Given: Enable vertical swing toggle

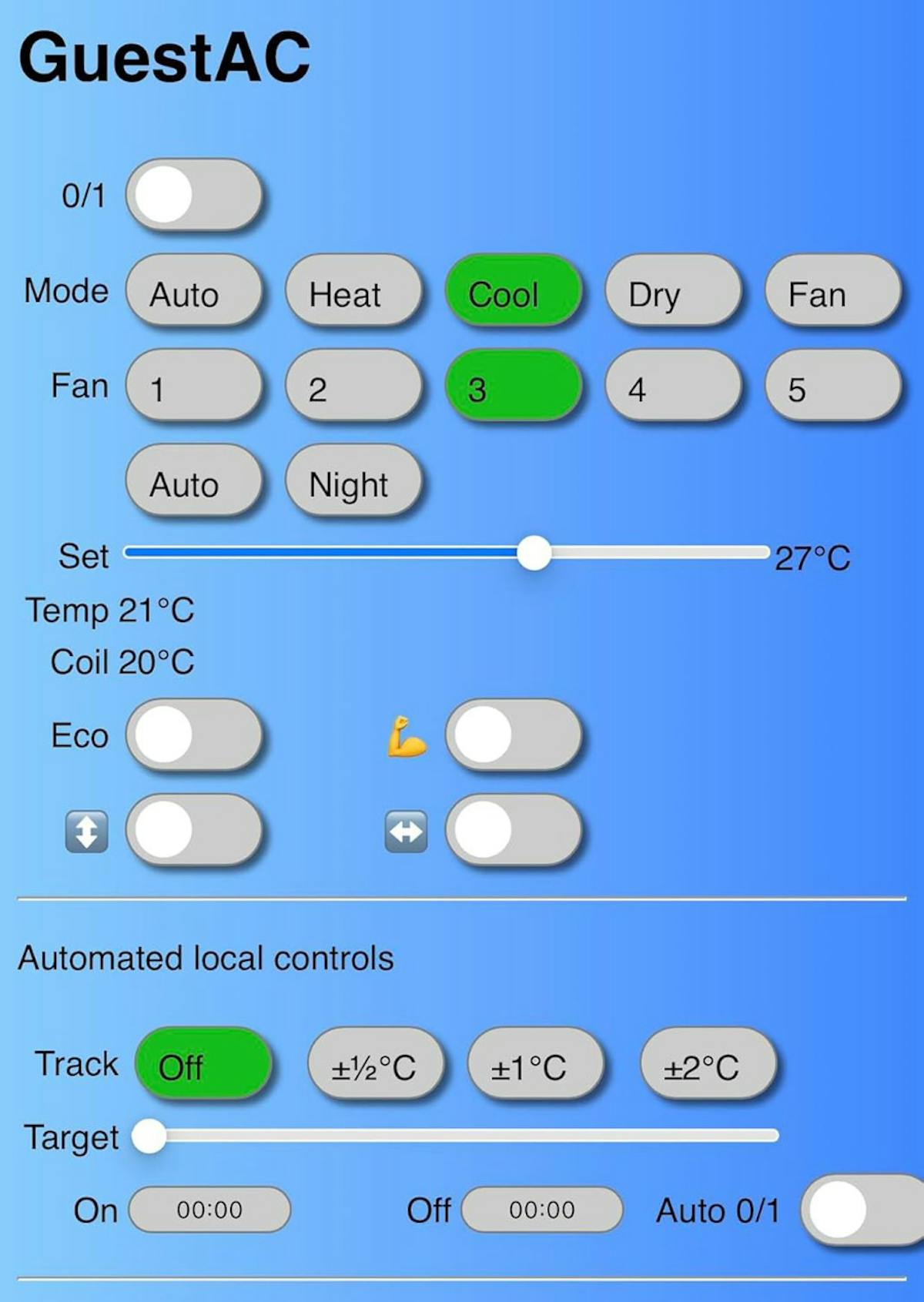Looking at the screenshot, I should point(193,830).
